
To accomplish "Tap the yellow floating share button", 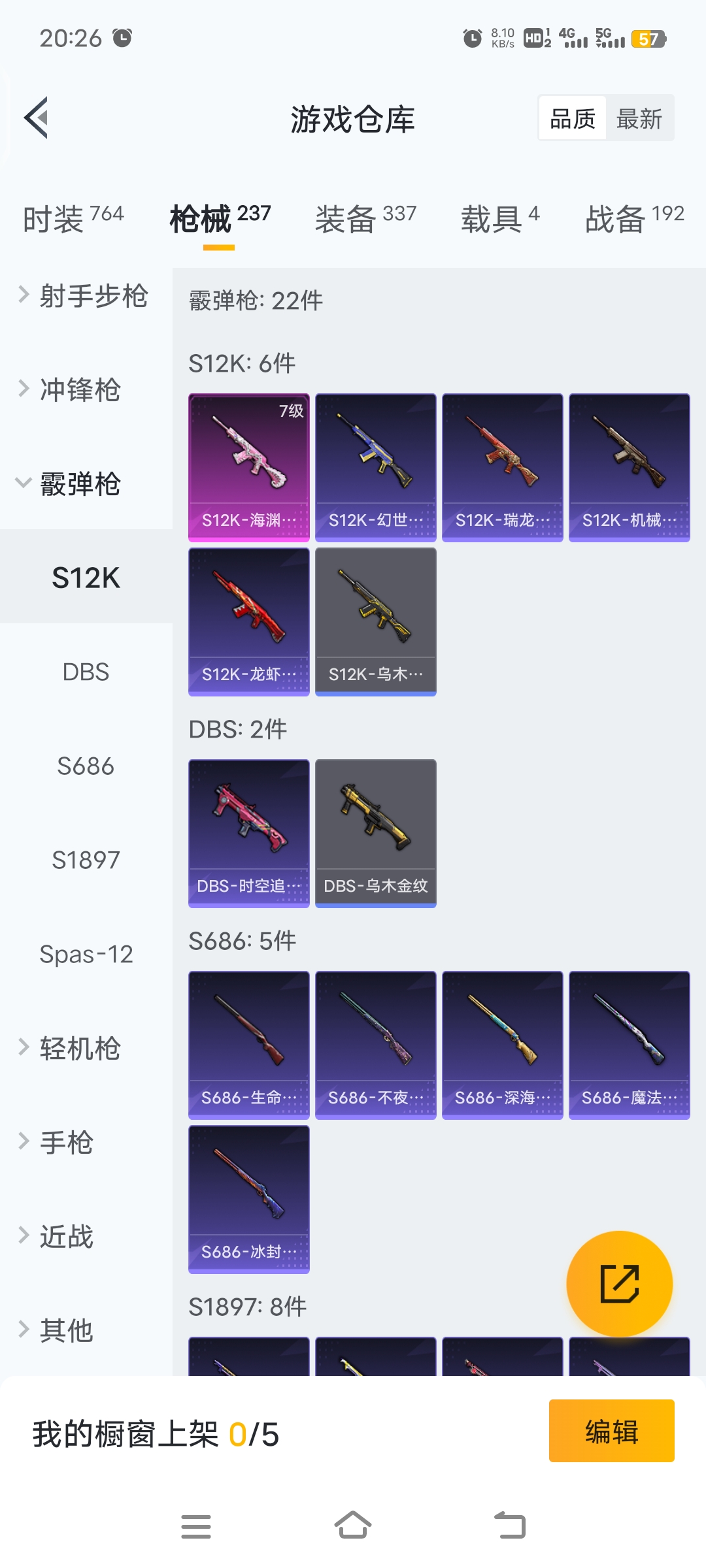I will (x=619, y=1284).
